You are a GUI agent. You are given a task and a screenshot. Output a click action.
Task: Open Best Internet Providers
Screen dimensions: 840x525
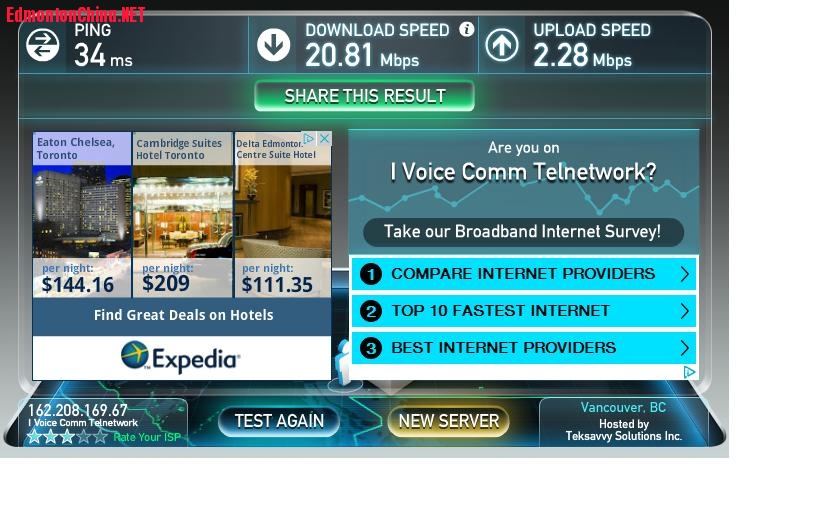[523, 348]
